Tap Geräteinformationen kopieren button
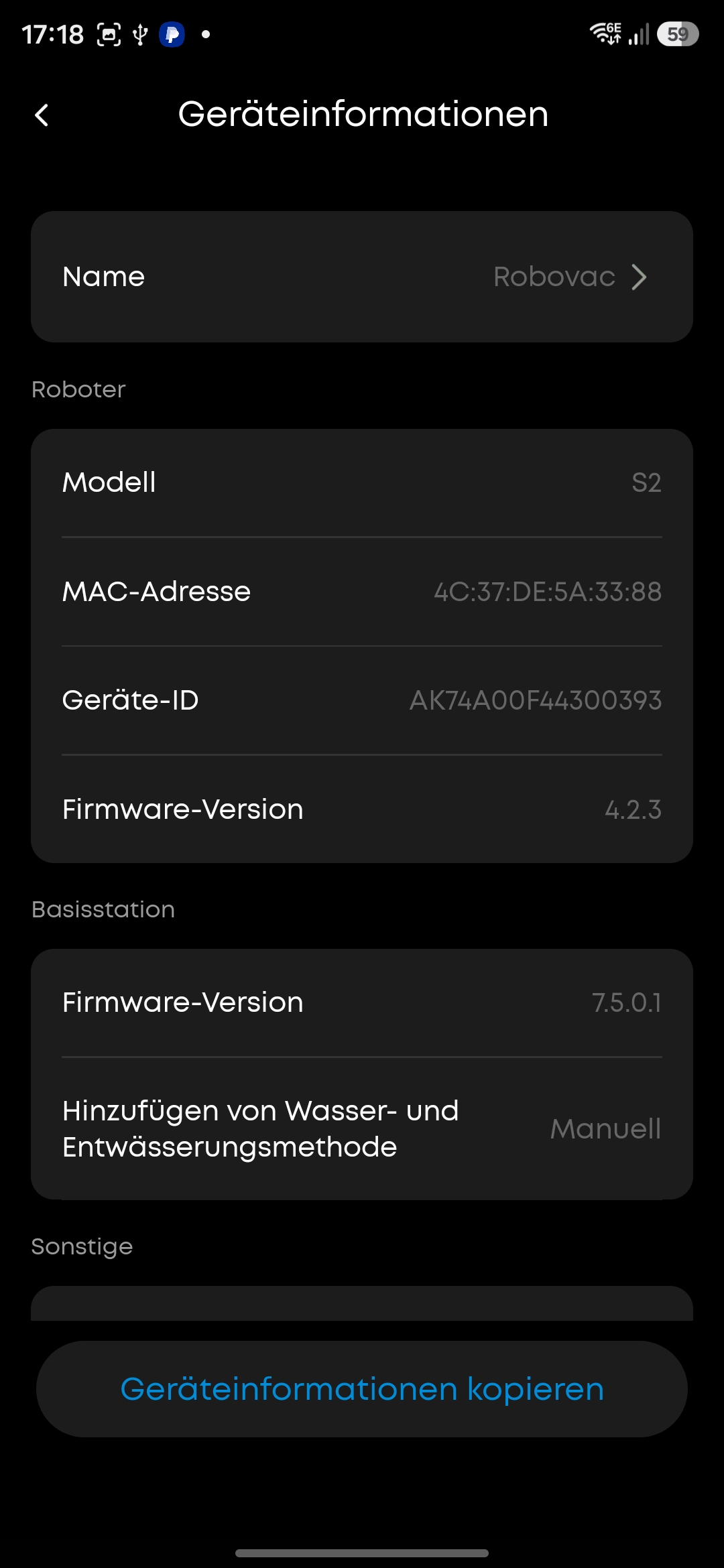 [x=362, y=1389]
